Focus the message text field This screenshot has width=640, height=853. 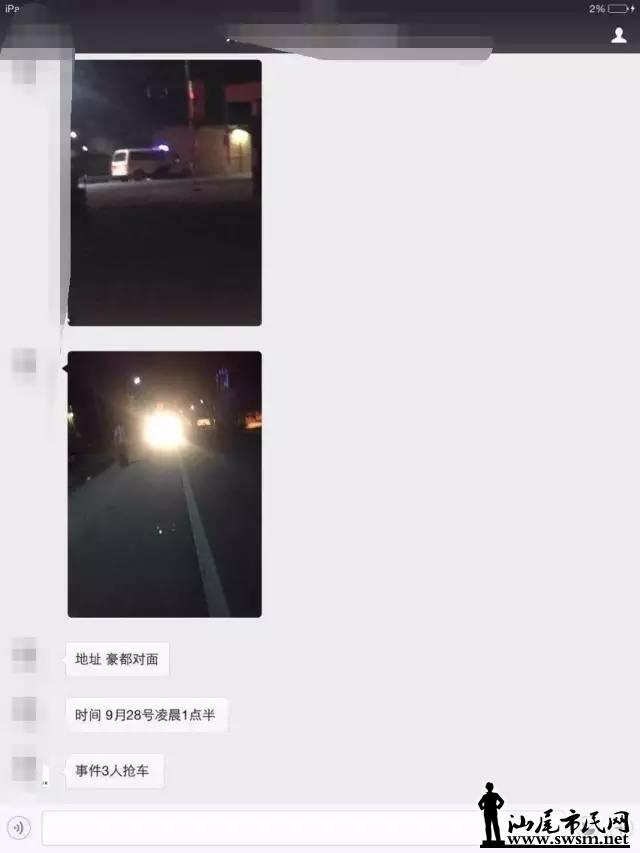click(260, 828)
